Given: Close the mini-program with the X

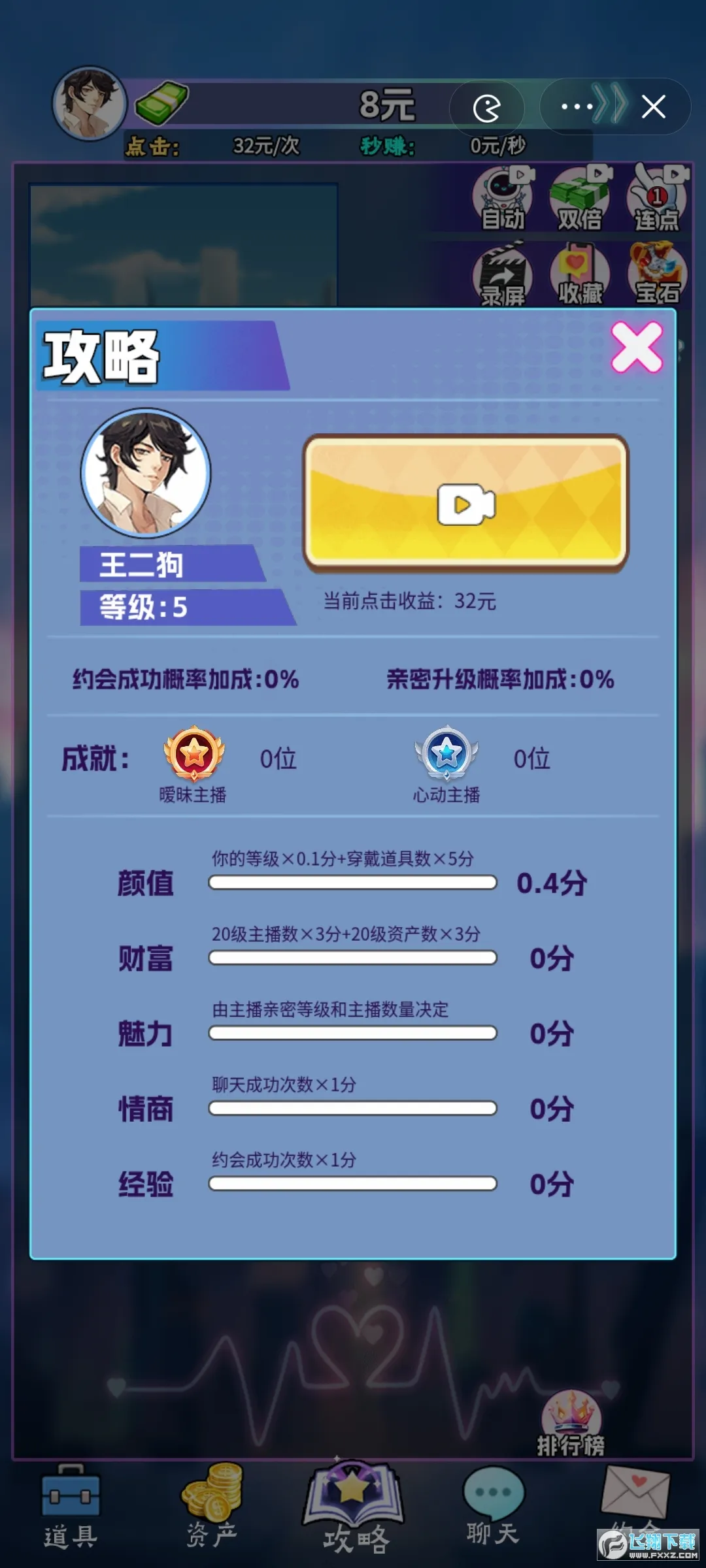Looking at the screenshot, I should [x=653, y=106].
